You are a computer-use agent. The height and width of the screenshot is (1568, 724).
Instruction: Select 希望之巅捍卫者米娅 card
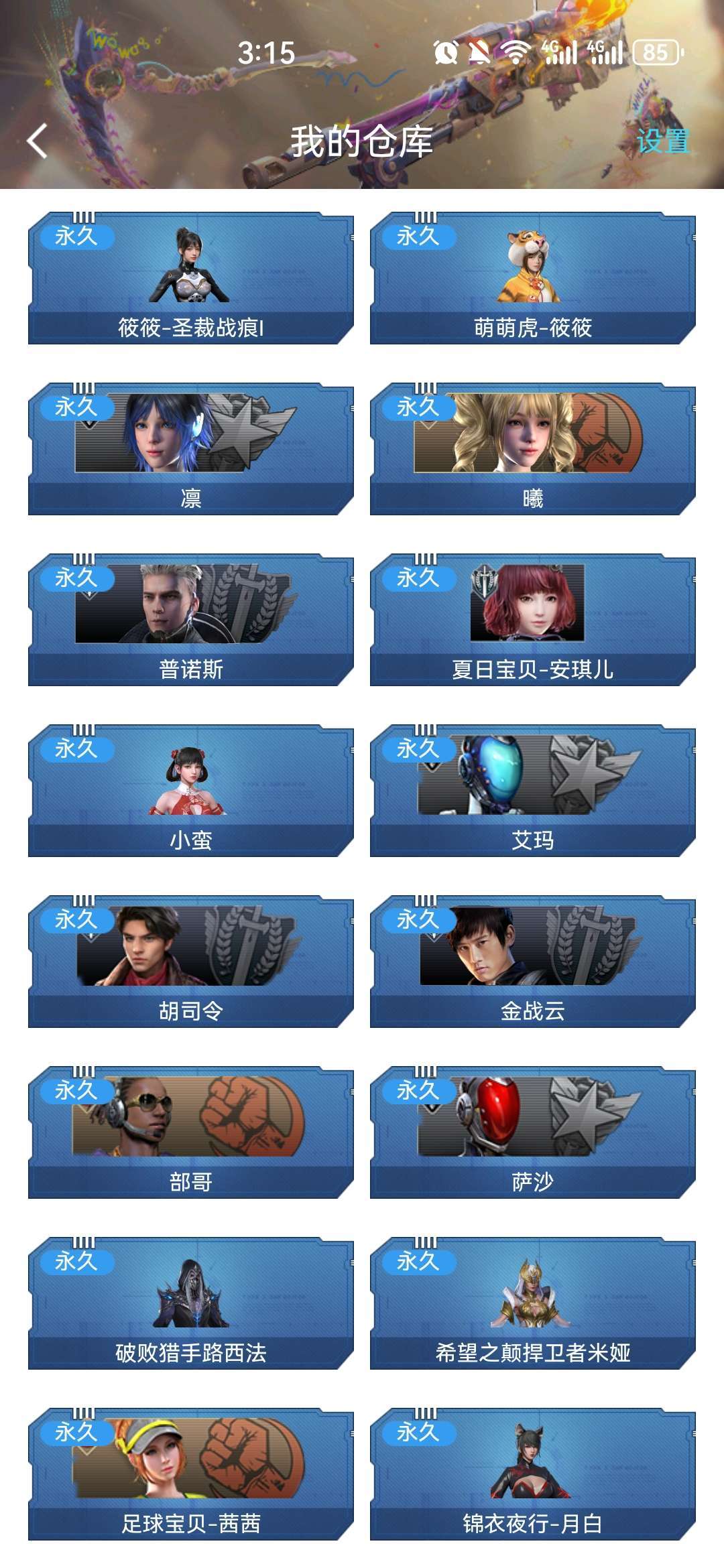point(532,1303)
